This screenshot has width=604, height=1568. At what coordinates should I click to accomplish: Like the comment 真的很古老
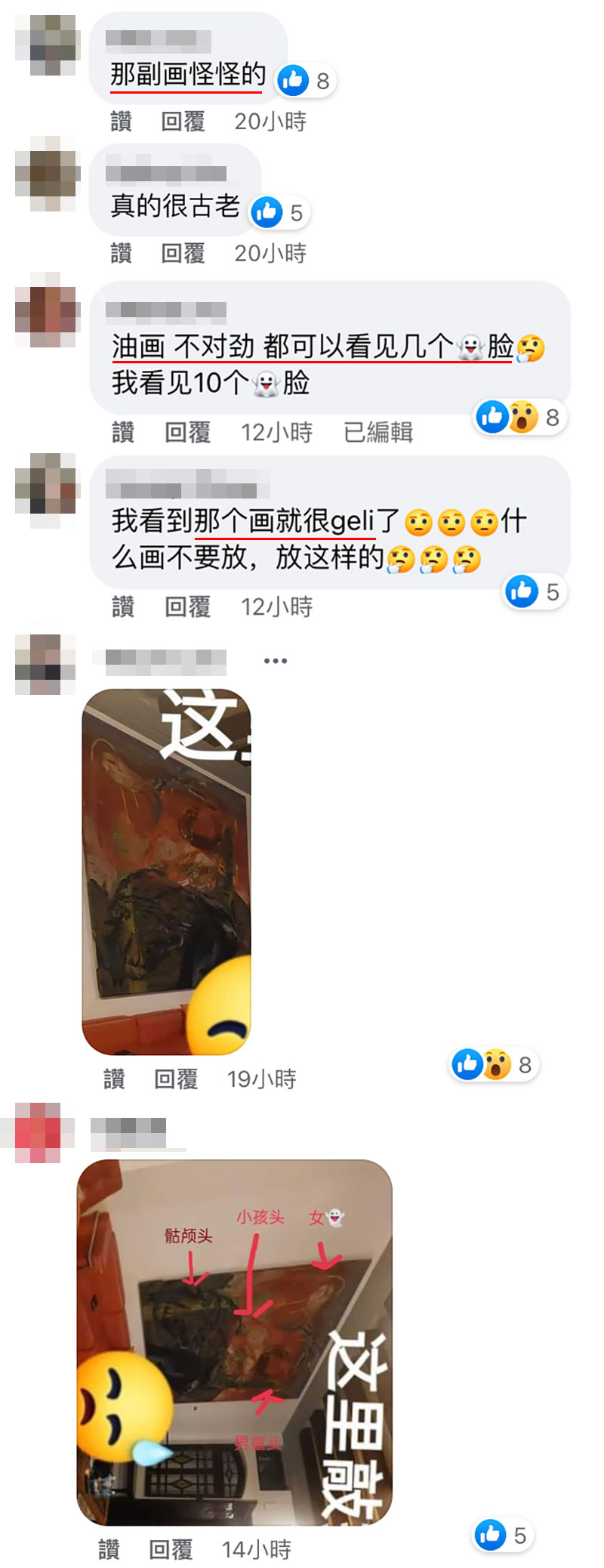coord(121,253)
